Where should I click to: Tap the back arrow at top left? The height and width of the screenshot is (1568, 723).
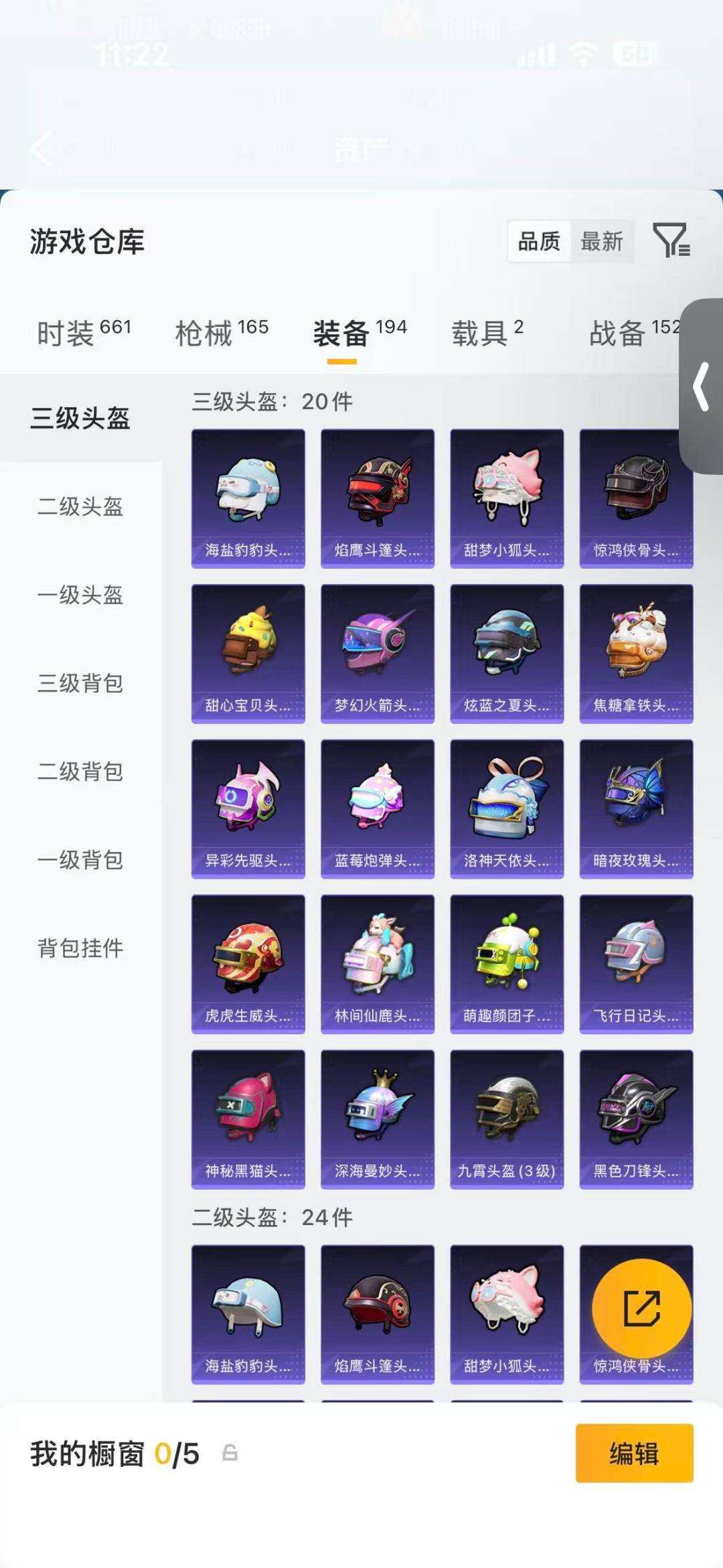click(x=42, y=149)
